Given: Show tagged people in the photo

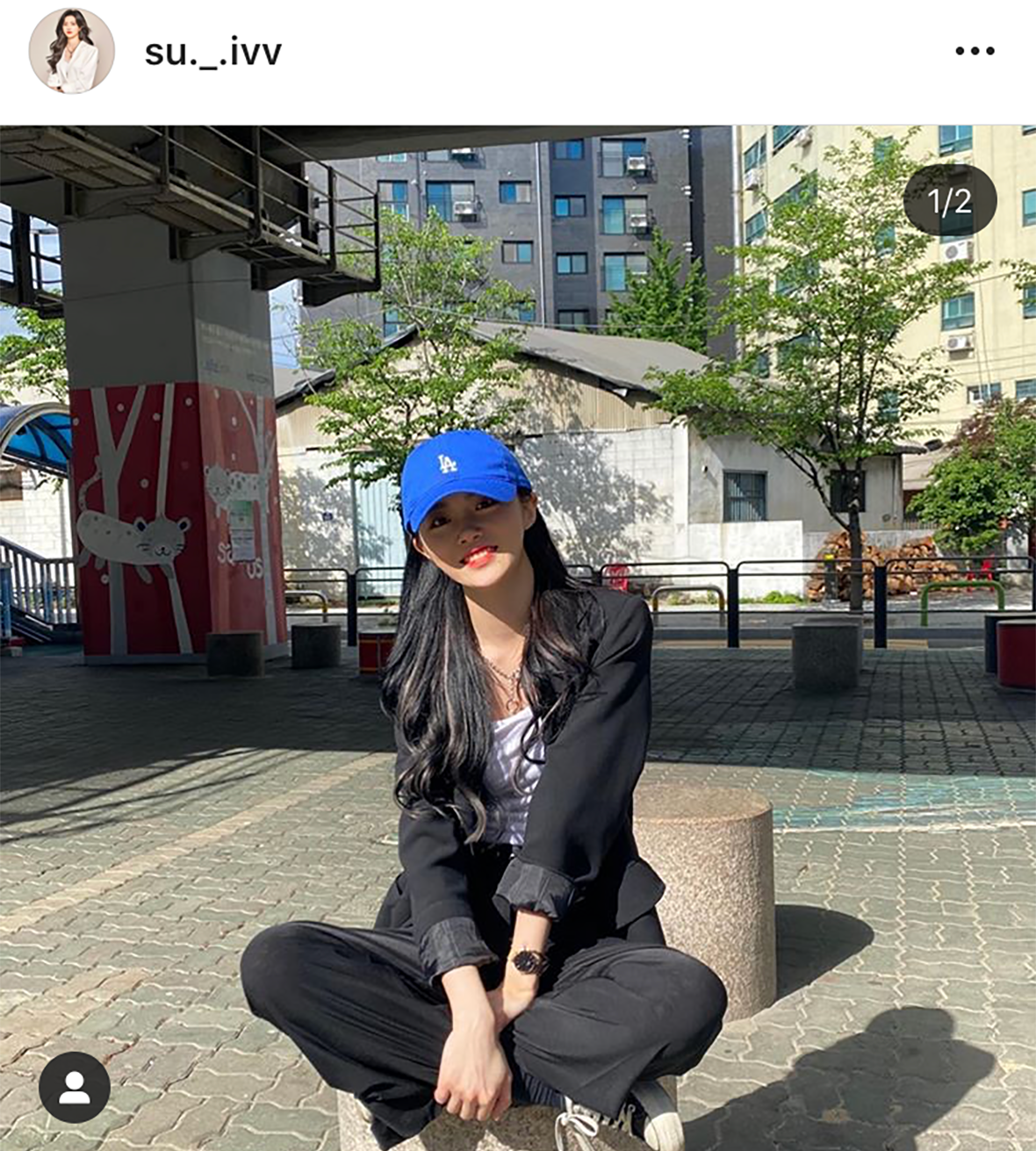Looking at the screenshot, I should 75,1087.
